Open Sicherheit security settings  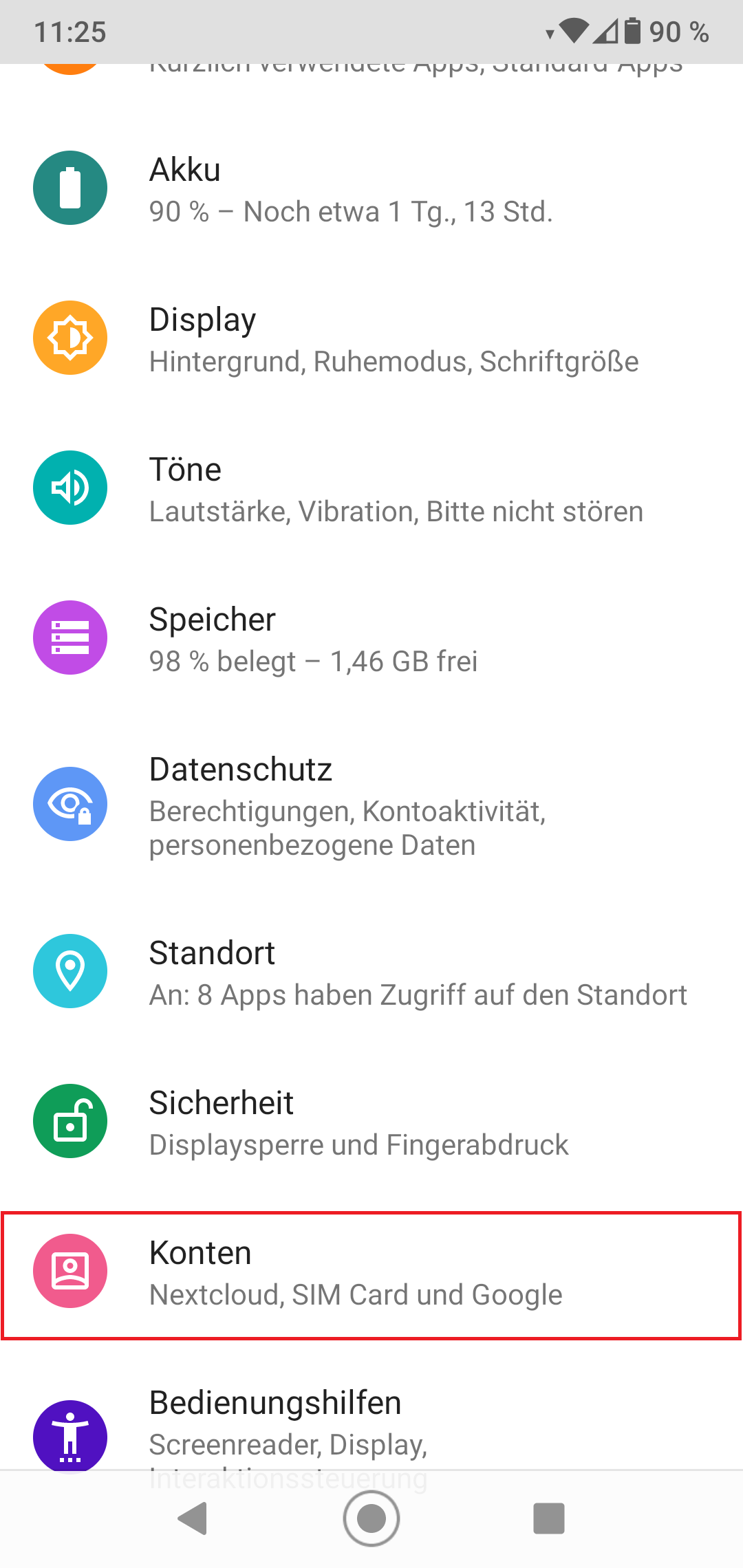pyautogui.click(x=371, y=1122)
